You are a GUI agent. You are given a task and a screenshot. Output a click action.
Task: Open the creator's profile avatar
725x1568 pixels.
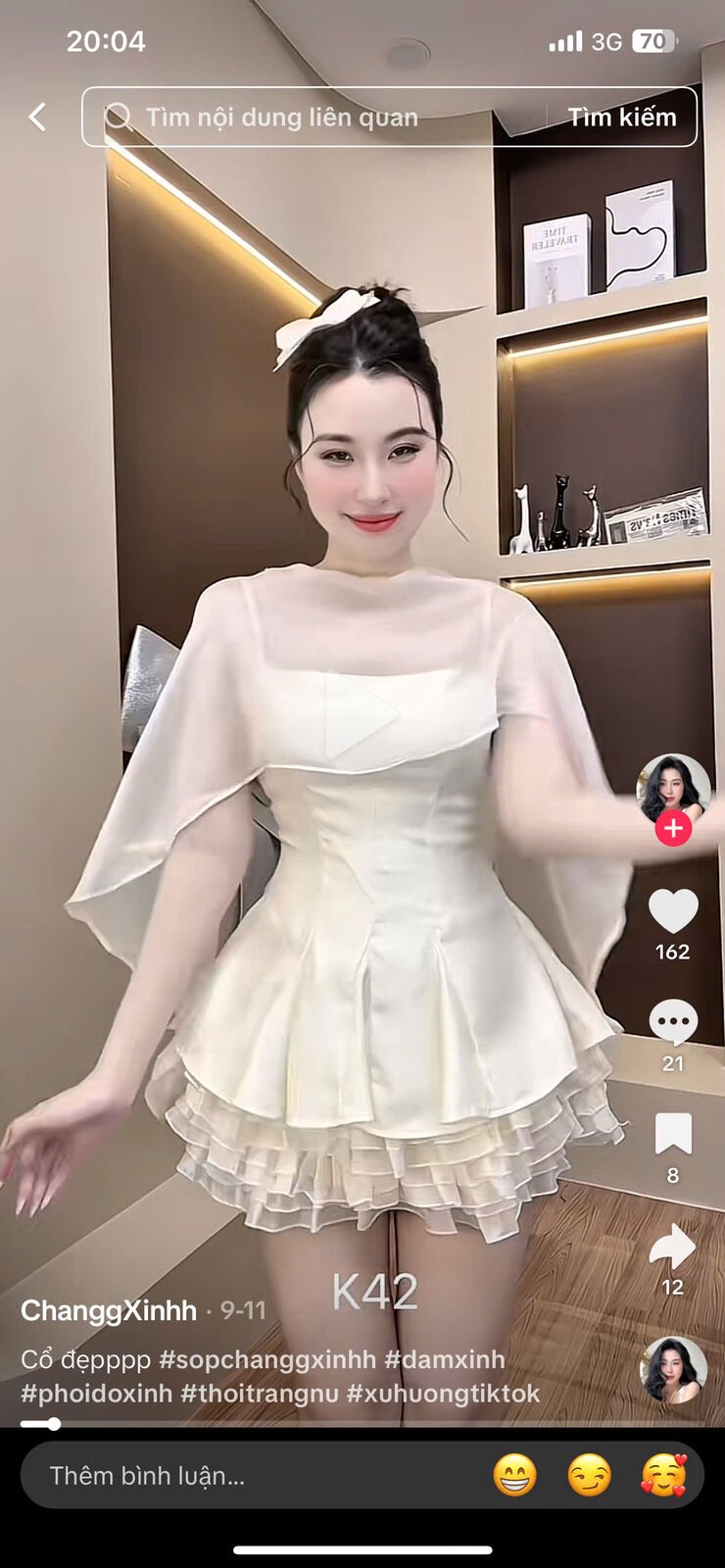[x=673, y=789]
